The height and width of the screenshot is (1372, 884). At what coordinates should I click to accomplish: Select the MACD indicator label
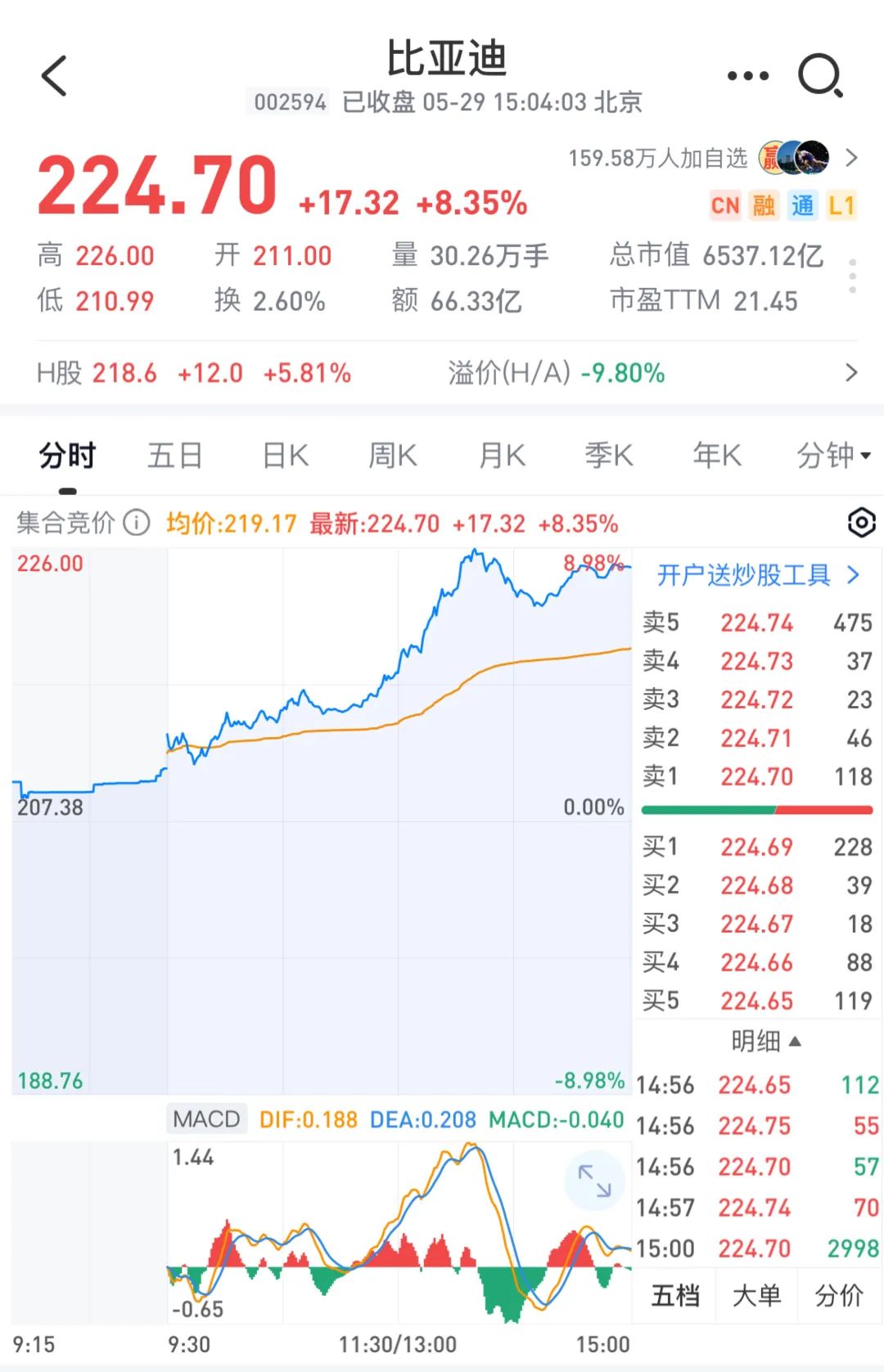click(206, 1119)
